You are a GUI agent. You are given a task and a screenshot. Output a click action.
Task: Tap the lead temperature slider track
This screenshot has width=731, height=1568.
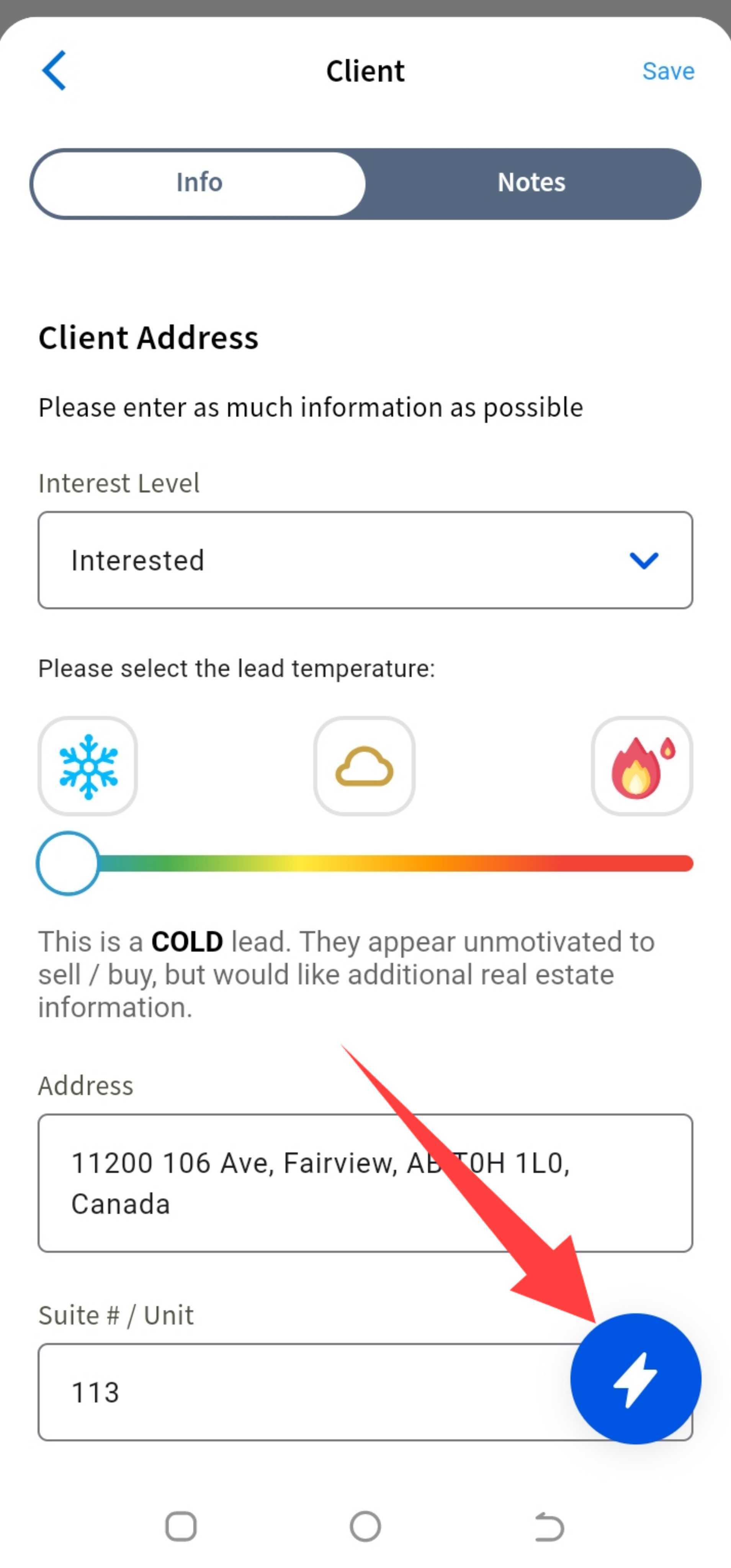pyautogui.click(x=396, y=863)
